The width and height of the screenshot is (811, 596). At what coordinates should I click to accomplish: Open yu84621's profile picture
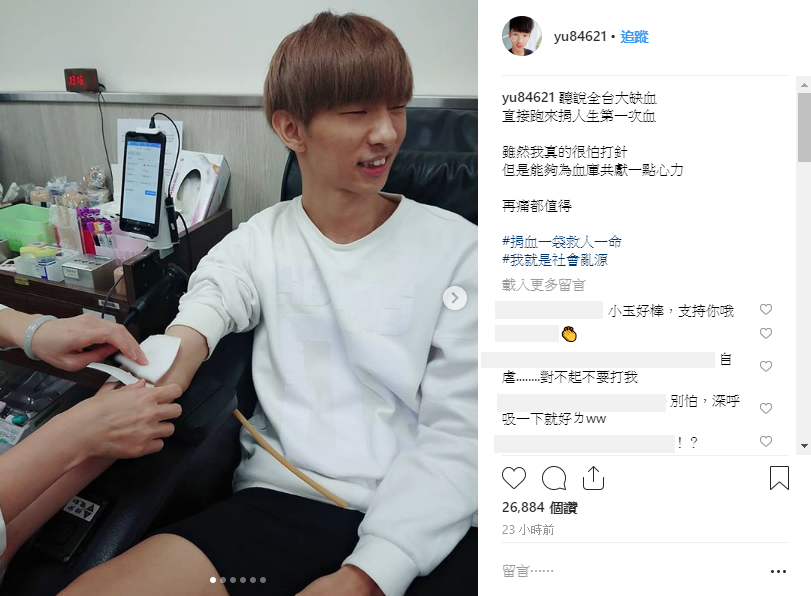point(521,37)
